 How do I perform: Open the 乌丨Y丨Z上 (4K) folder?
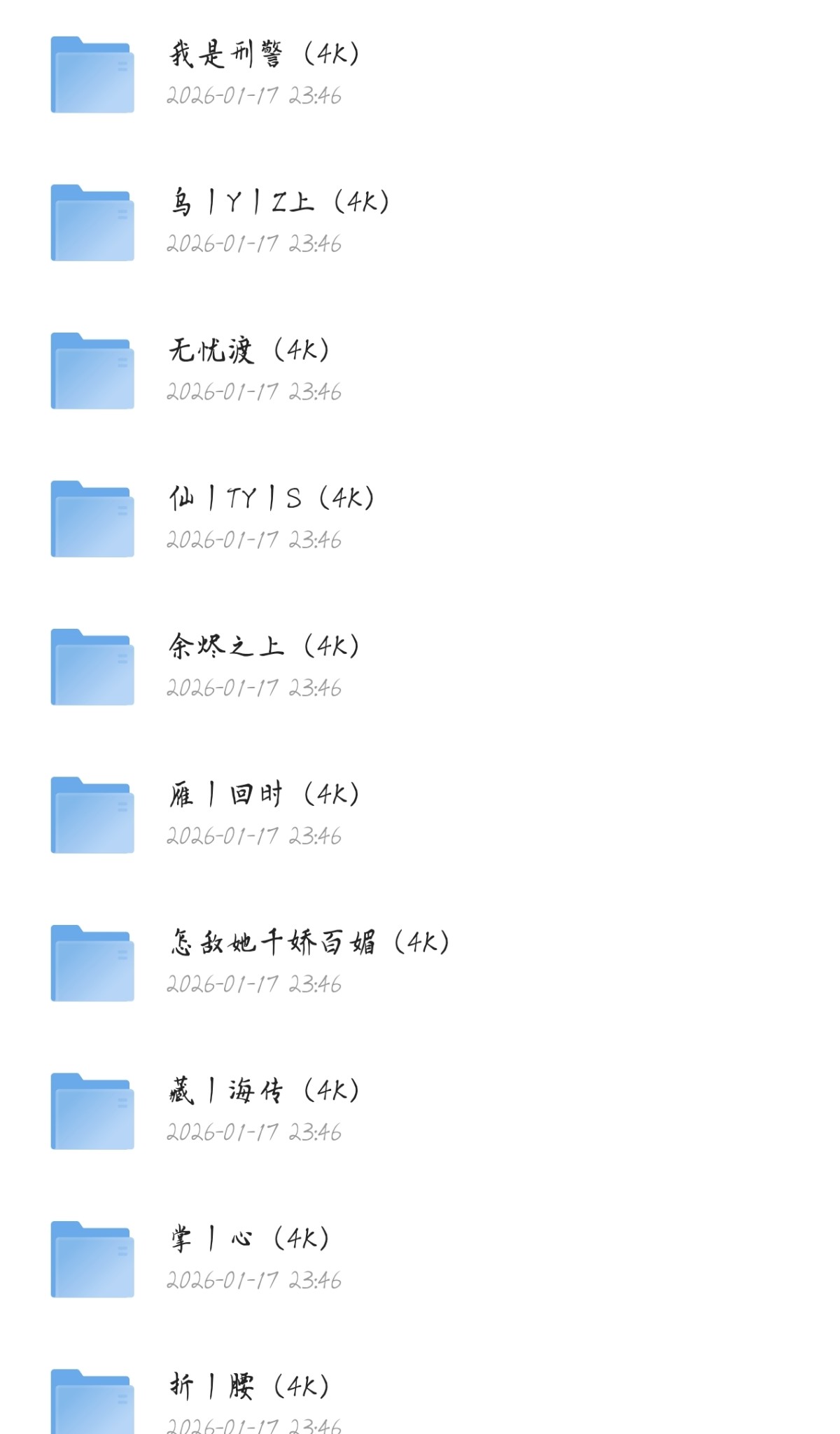coord(280,203)
